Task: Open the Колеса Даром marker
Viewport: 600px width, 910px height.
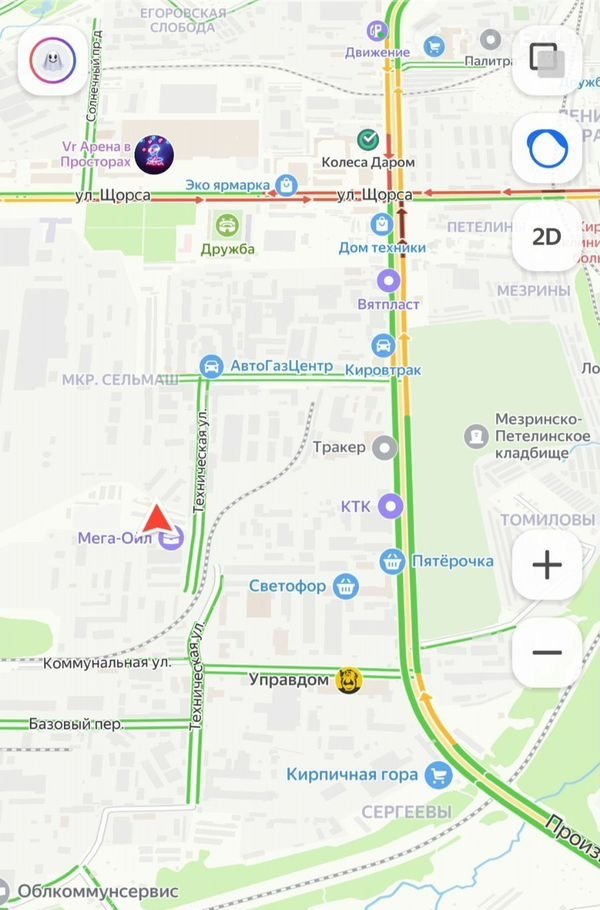Action: pyautogui.click(x=368, y=139)
